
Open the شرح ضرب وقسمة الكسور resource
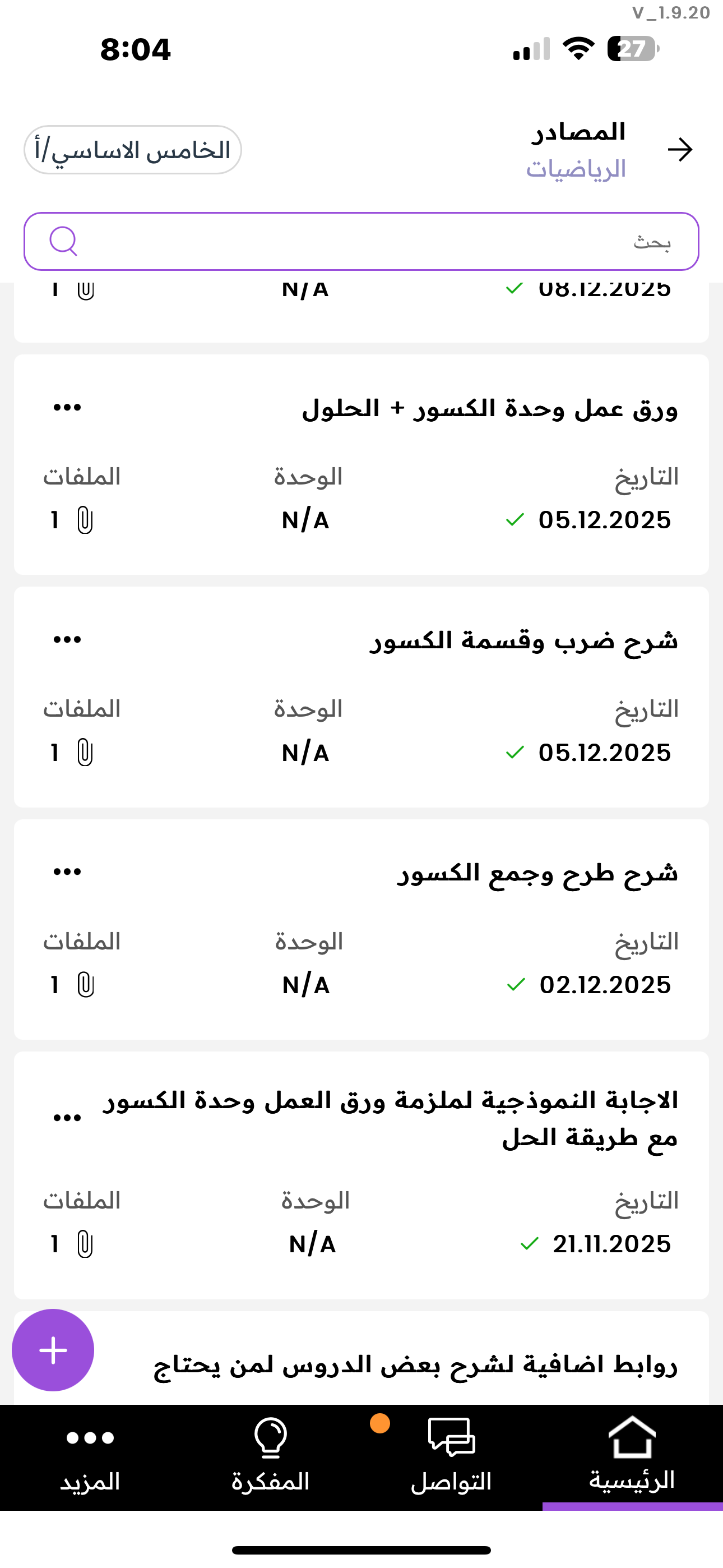click(523, 641)
